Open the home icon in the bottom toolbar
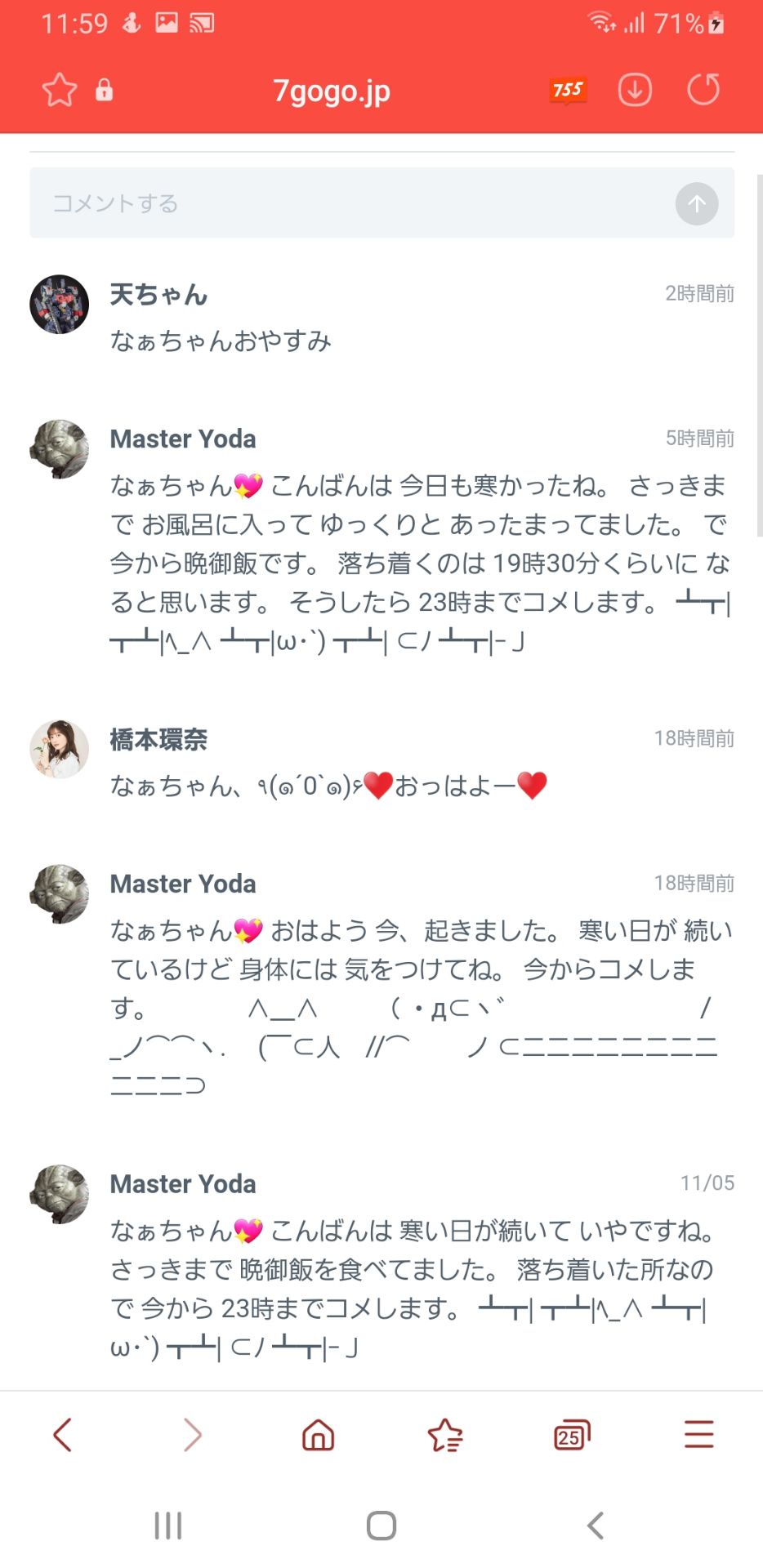 coord(318,1435)
